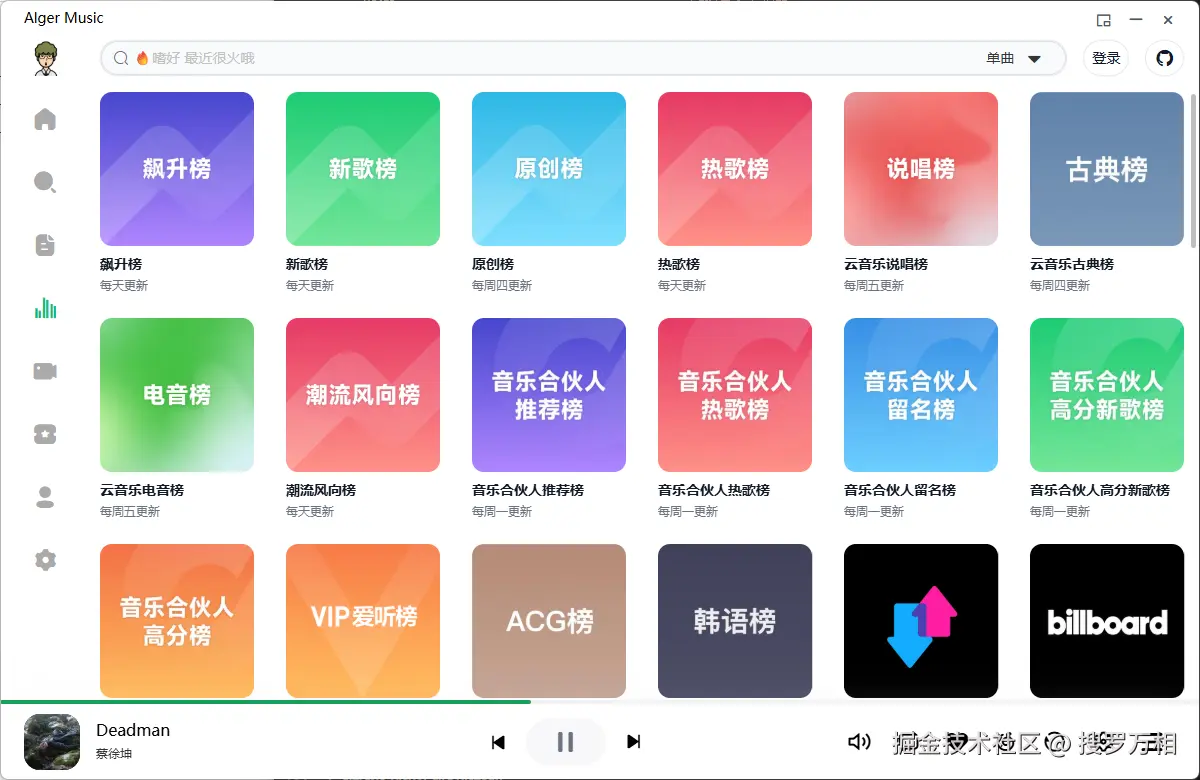1200x780 pixels.
Task: Open the 飙升榜 chart
Action: pos(177,169)
